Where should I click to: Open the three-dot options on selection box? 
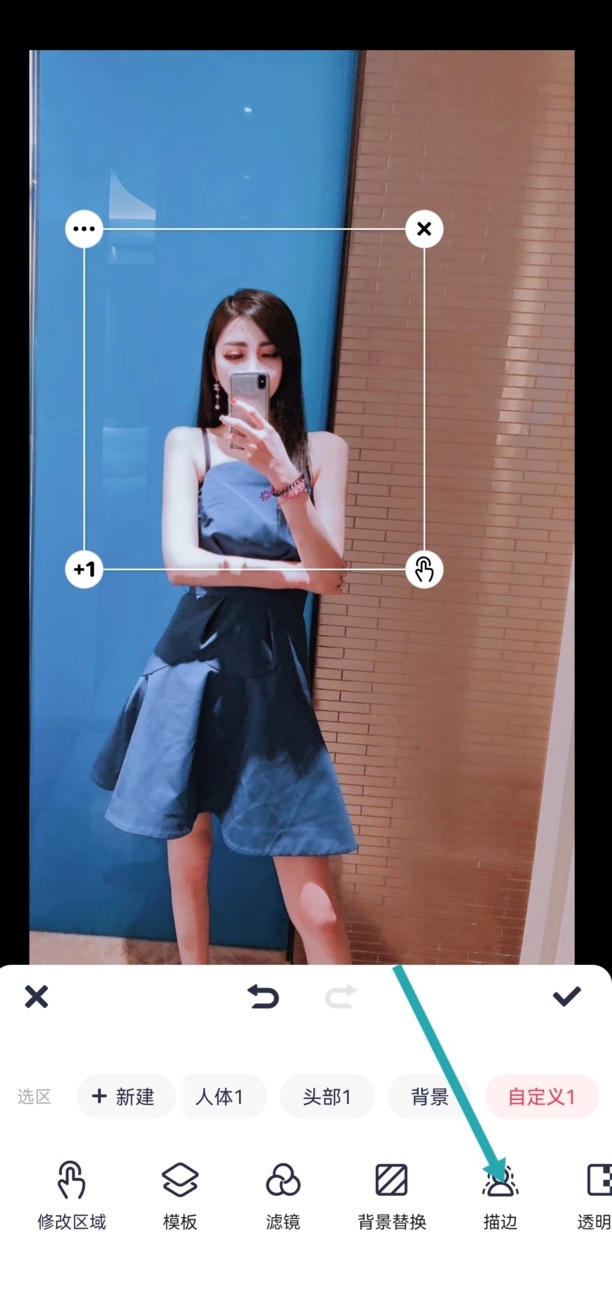84,229
